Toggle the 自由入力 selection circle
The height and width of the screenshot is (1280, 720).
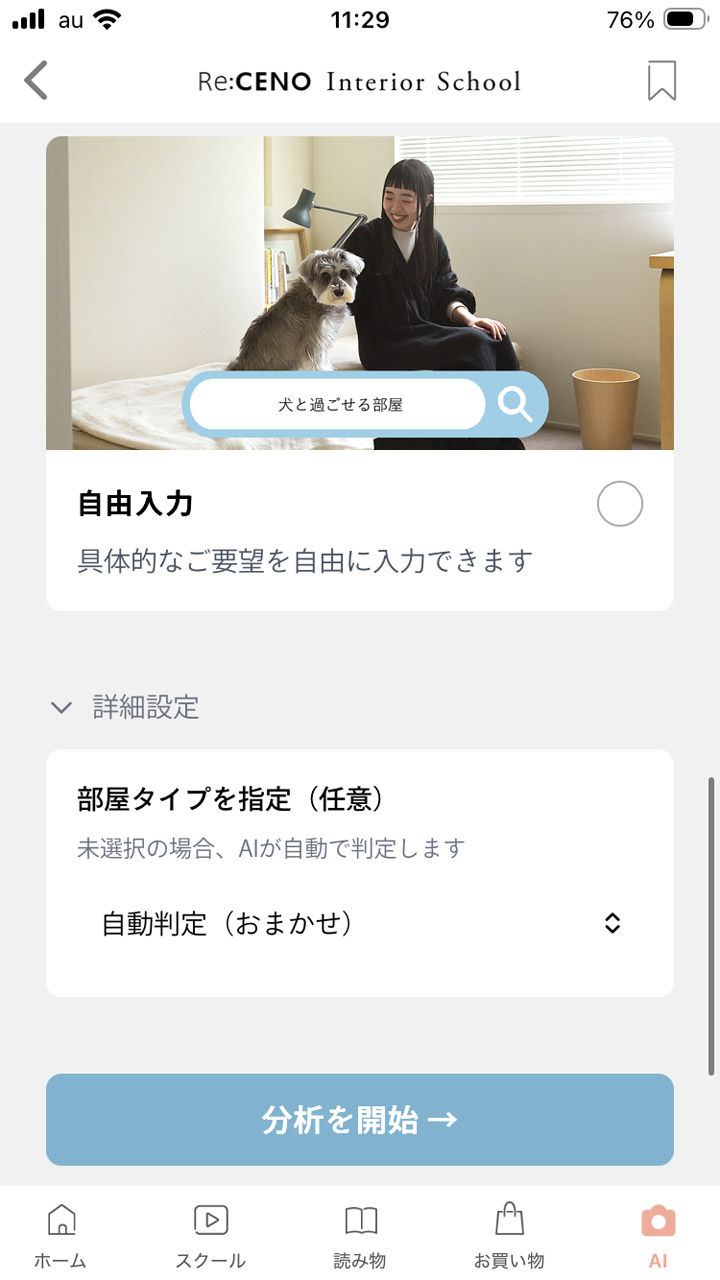pyautogui.click(x=620, y=504)
